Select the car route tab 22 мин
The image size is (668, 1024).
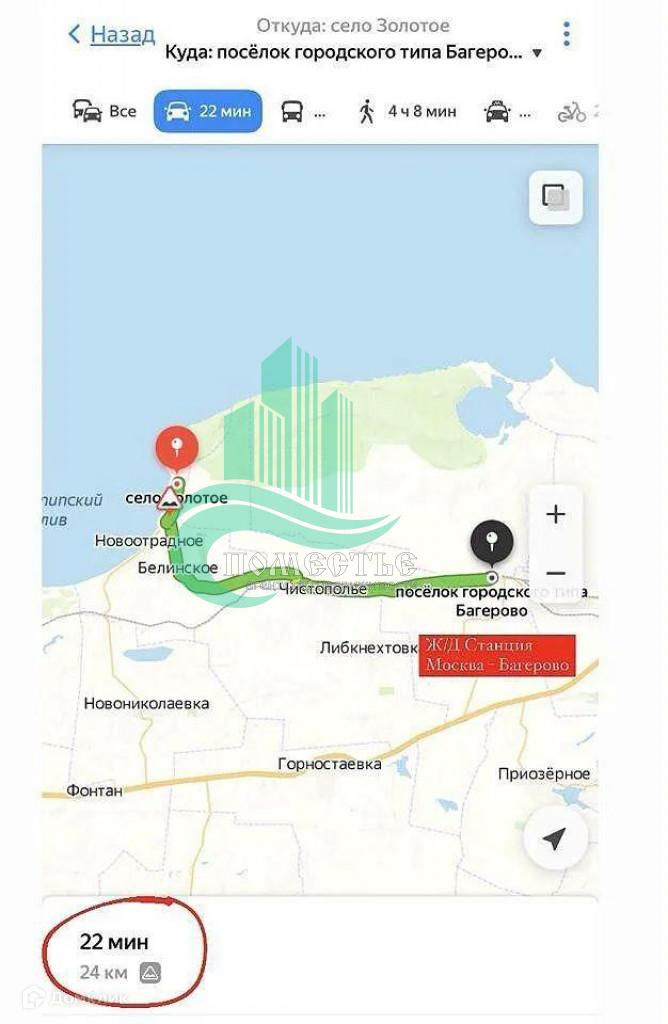point(208,112)
